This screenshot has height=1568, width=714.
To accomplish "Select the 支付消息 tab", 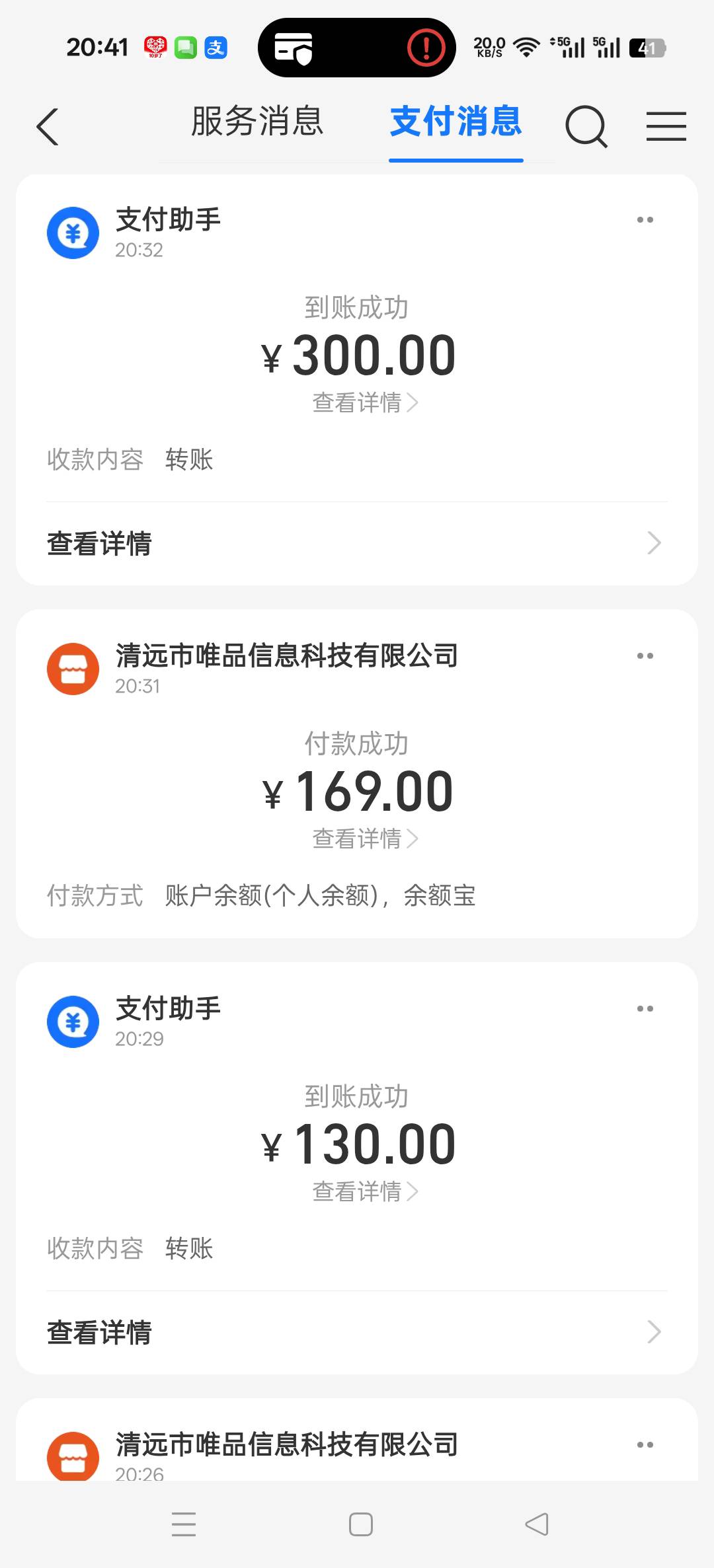I will click(x=456, y=122).
